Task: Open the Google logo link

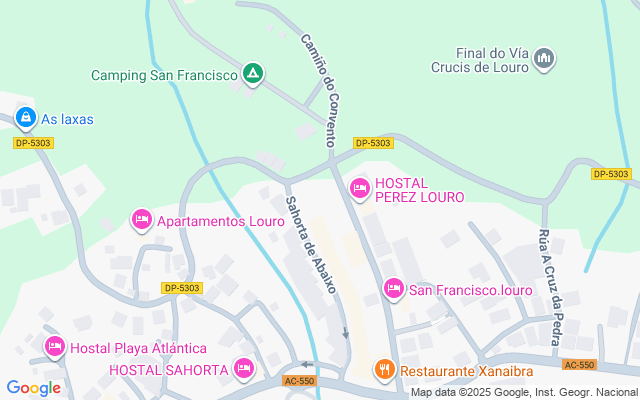Action: tap(33, 388)
